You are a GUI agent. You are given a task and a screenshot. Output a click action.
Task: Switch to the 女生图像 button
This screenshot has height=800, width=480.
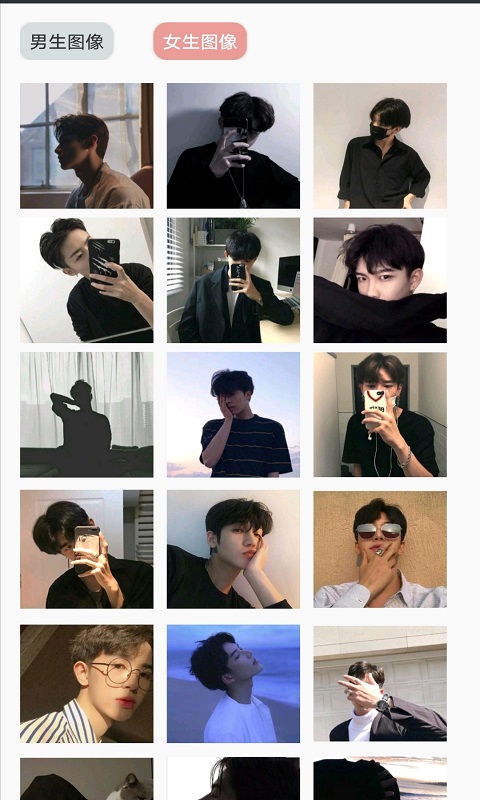(x=200, y=41)
